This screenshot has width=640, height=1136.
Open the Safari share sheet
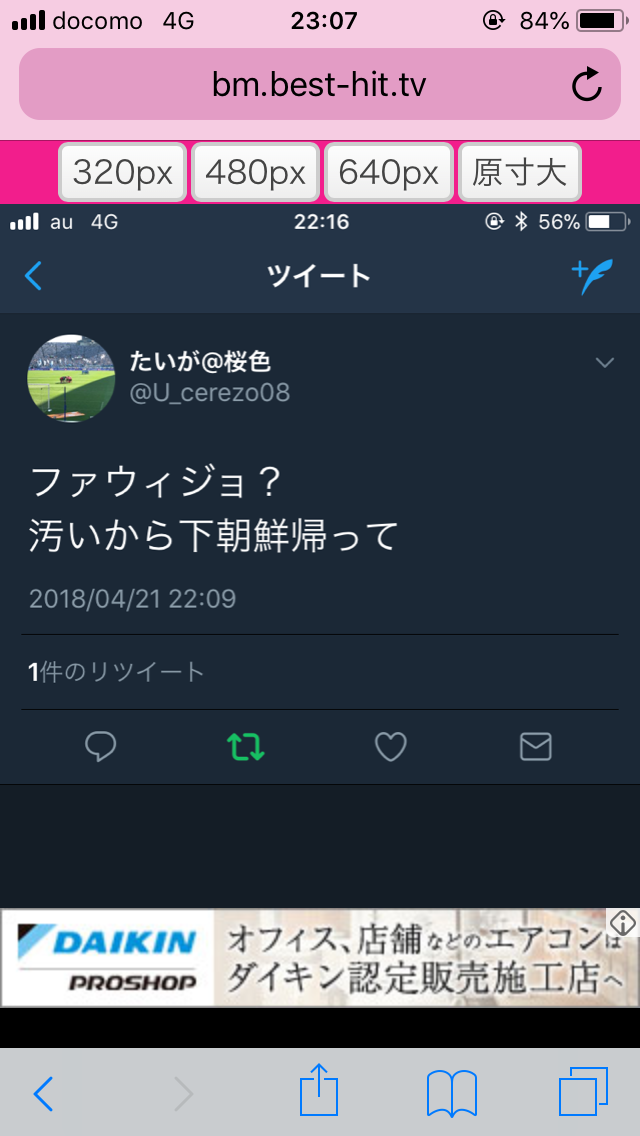tap(320, 1091)
